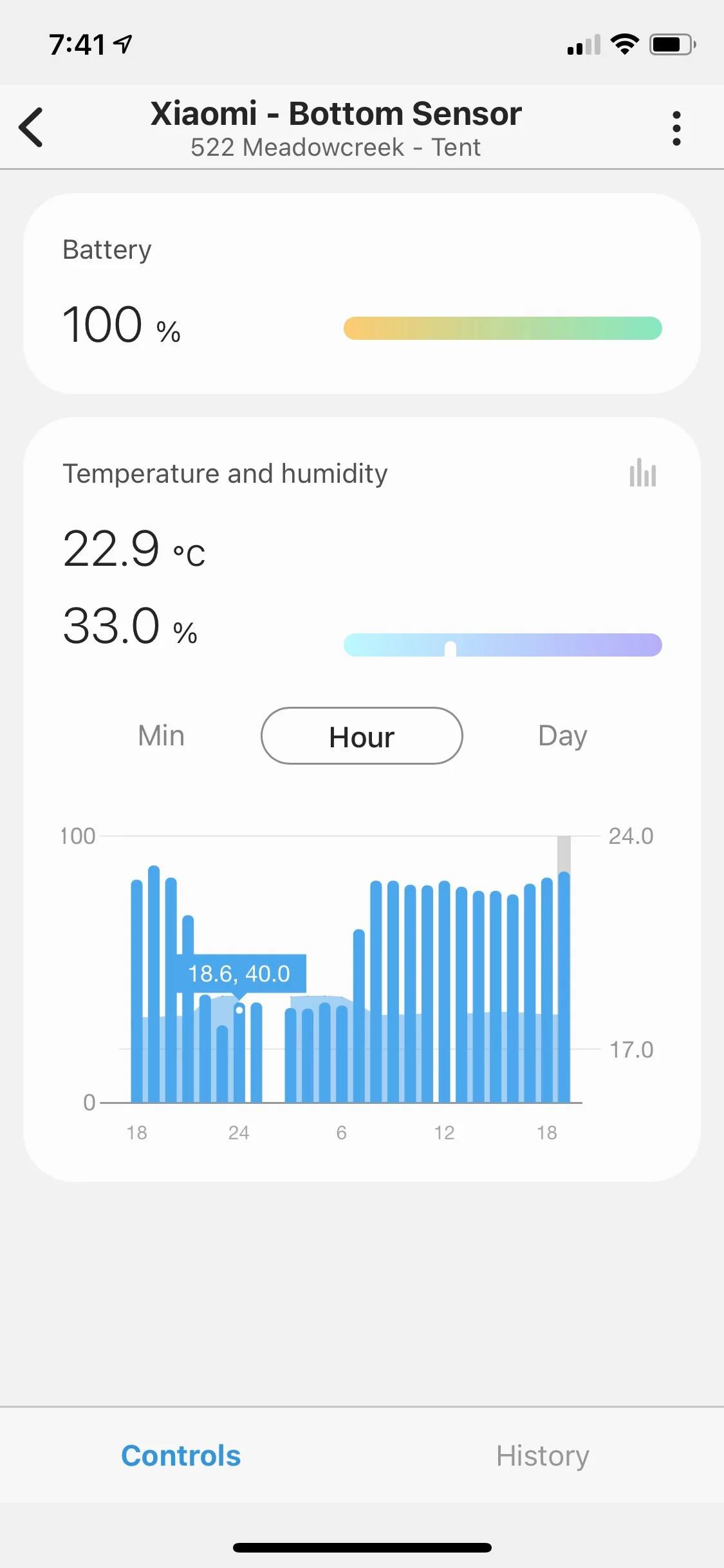Viewport: 724px width, 1568px height.
Task: Select the Hour chart interval
Action: 362,736
